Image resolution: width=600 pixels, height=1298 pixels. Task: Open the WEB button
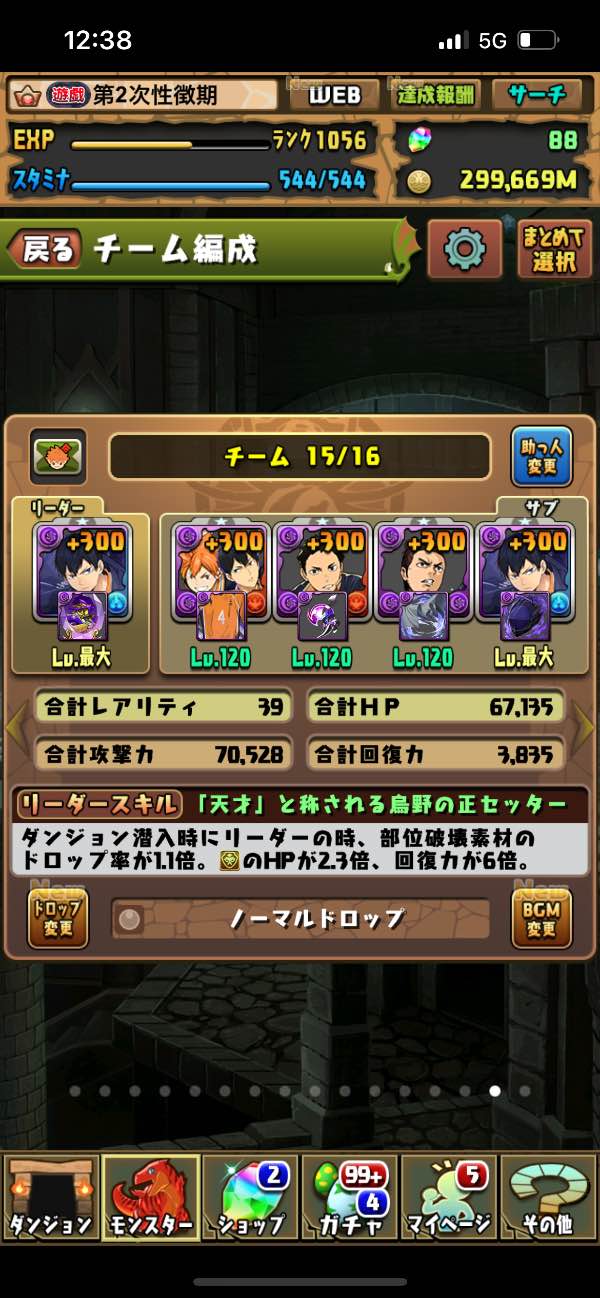pyautogui.click(x=333, y=95)
